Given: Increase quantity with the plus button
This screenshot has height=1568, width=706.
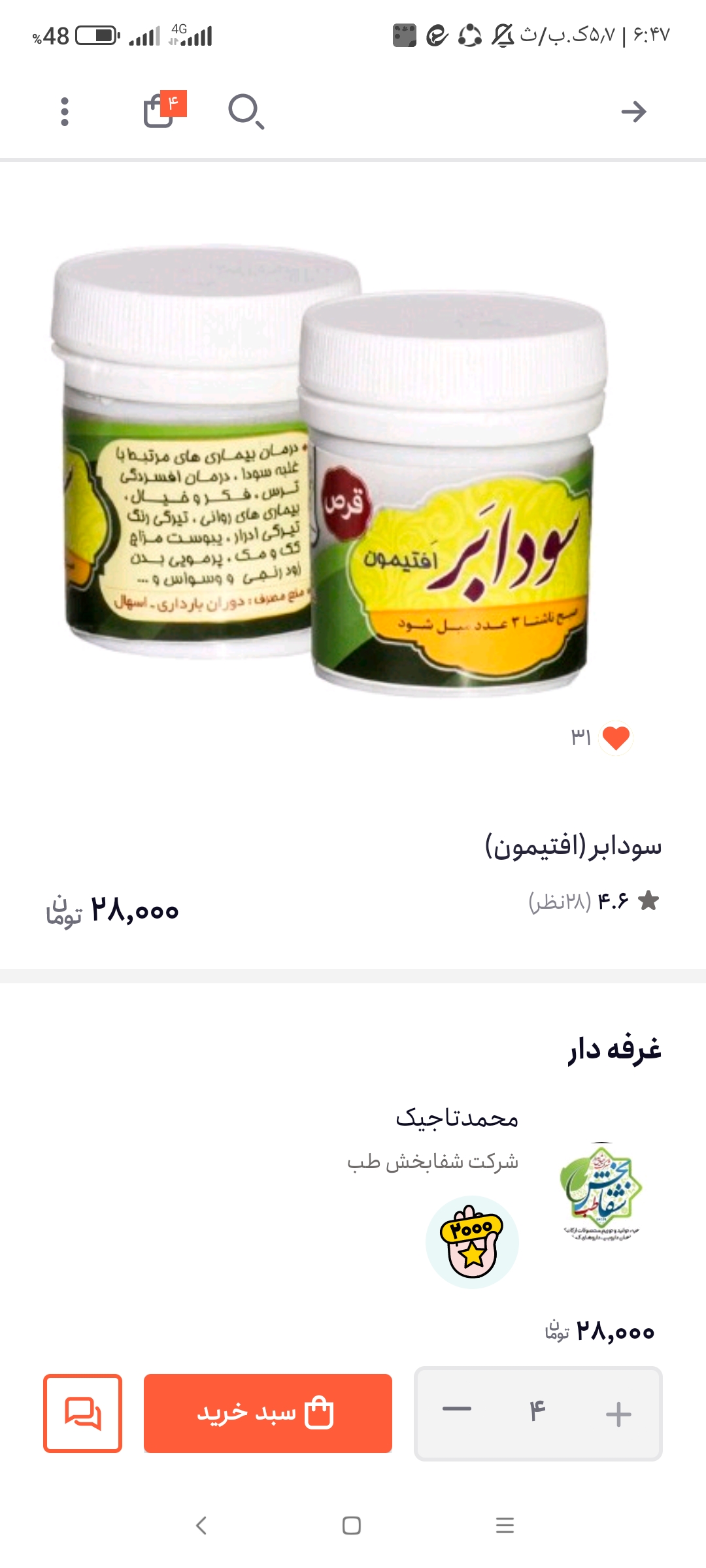Looking at the screenshot, I should 618,1414.
